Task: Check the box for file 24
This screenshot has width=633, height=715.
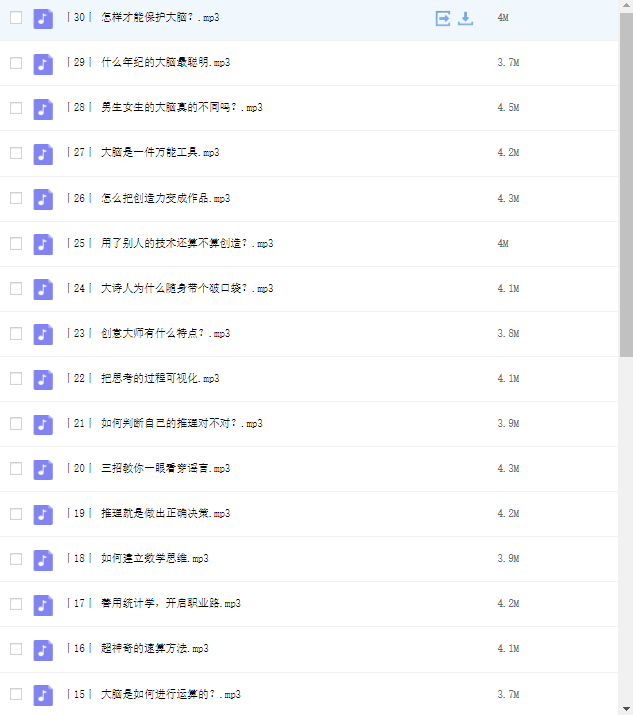Action: (x=16, y=288)
